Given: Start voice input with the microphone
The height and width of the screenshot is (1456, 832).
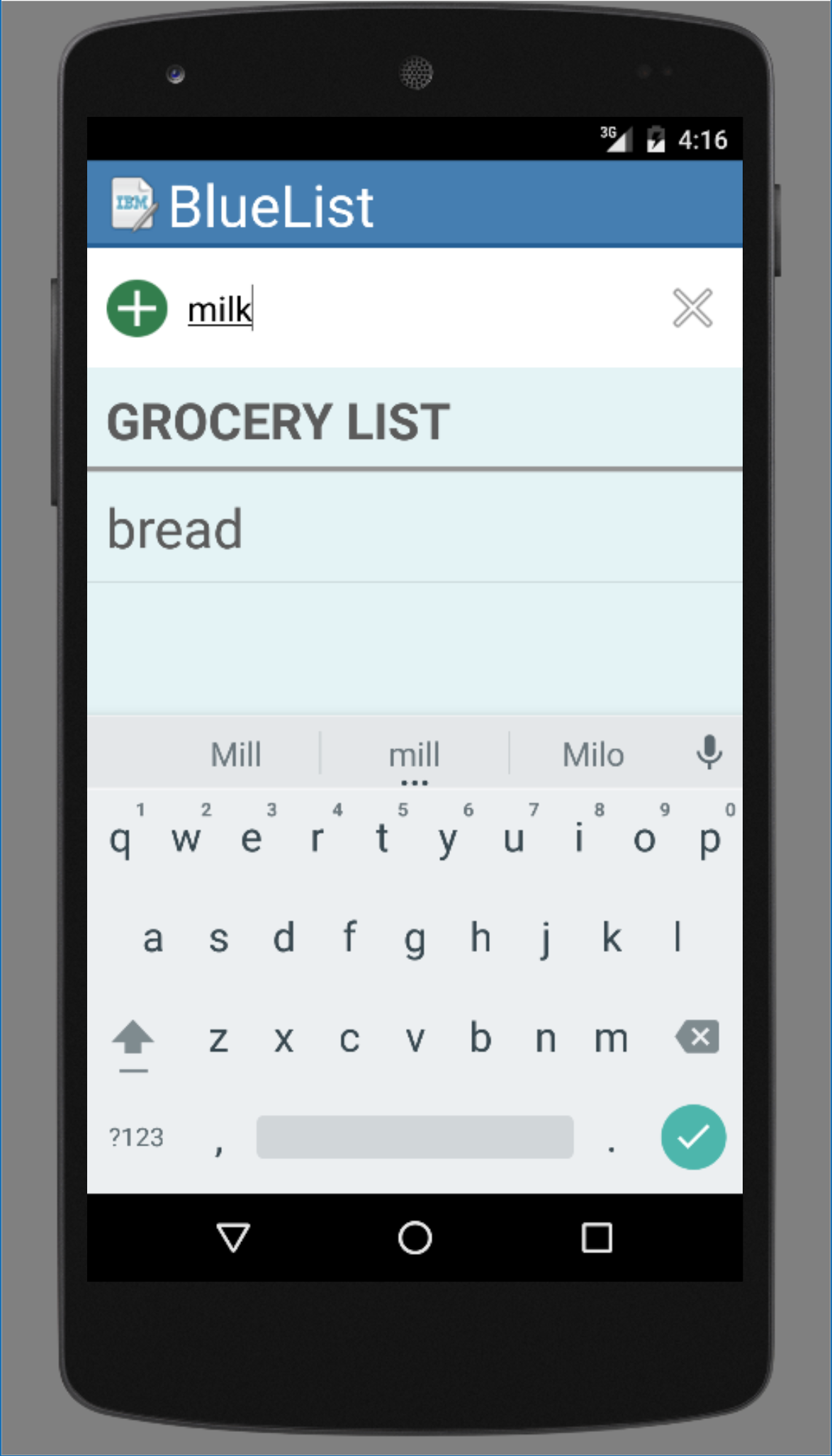Looking at the screenshot, I should [709, 752].
